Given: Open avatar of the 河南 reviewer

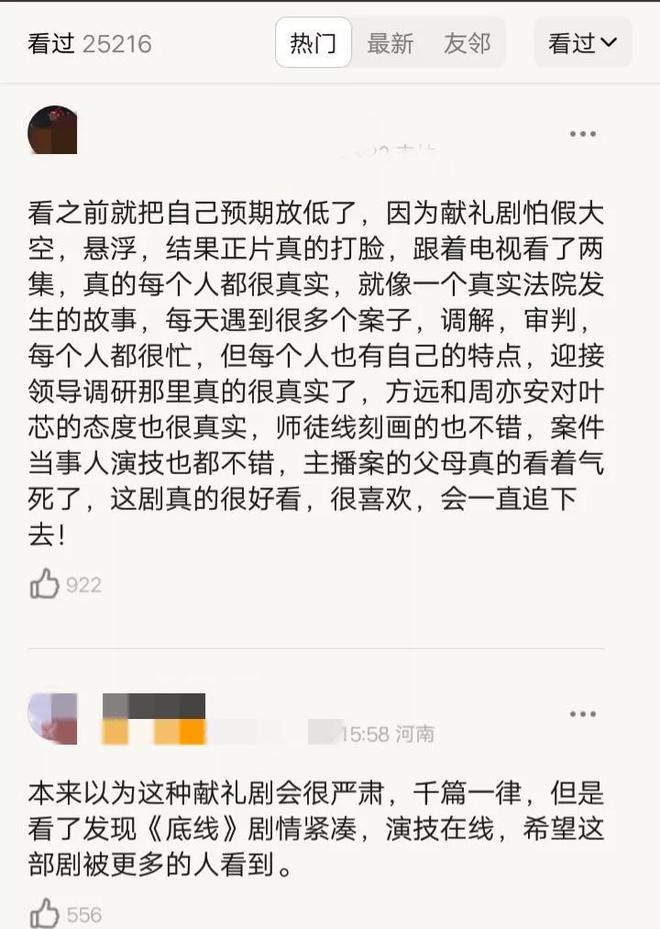Looking at the screenshot, I should (52, 716).
